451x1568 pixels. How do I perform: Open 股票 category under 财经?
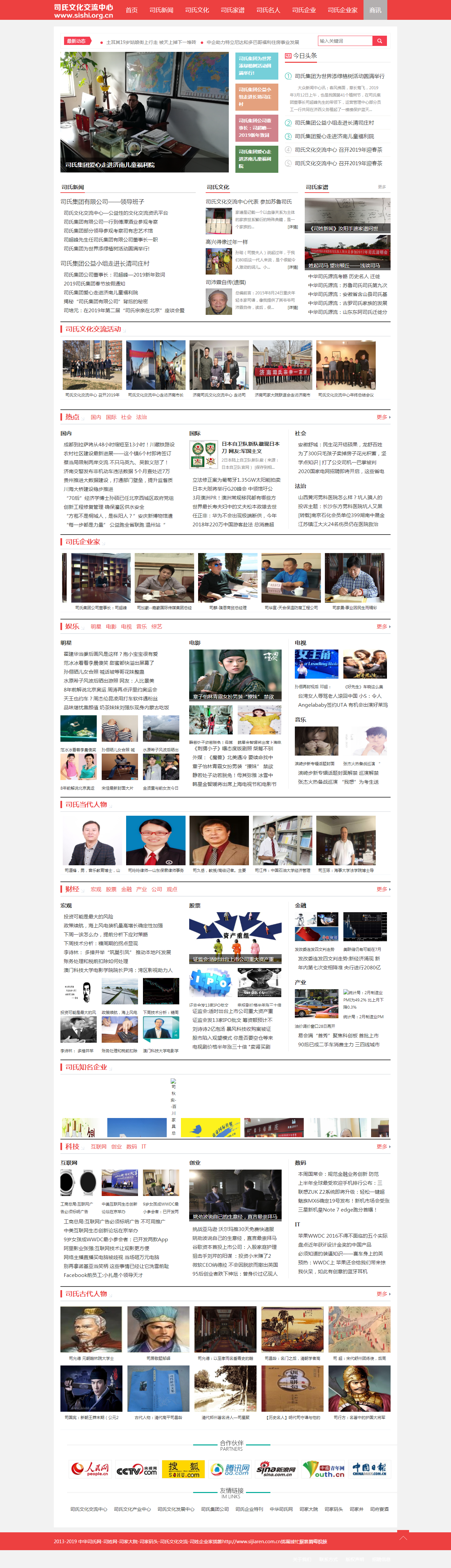111,889
